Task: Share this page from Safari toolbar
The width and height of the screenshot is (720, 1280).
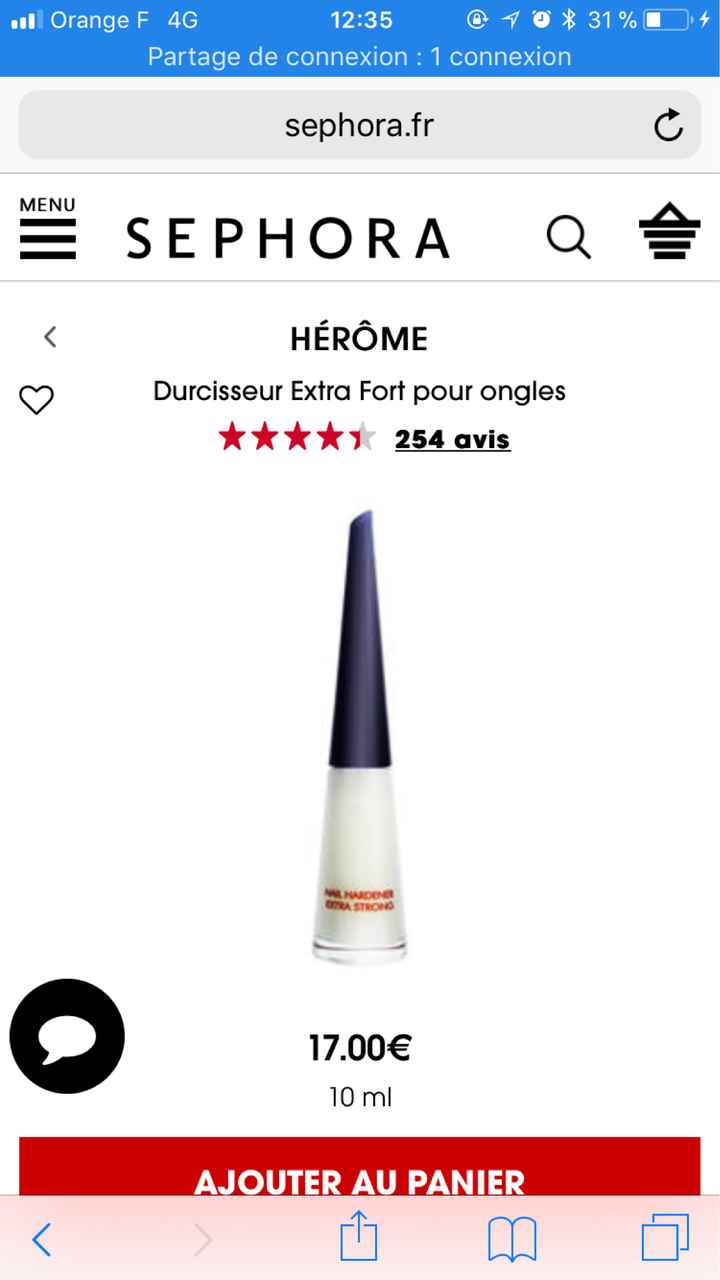Action: [359, 1240]
